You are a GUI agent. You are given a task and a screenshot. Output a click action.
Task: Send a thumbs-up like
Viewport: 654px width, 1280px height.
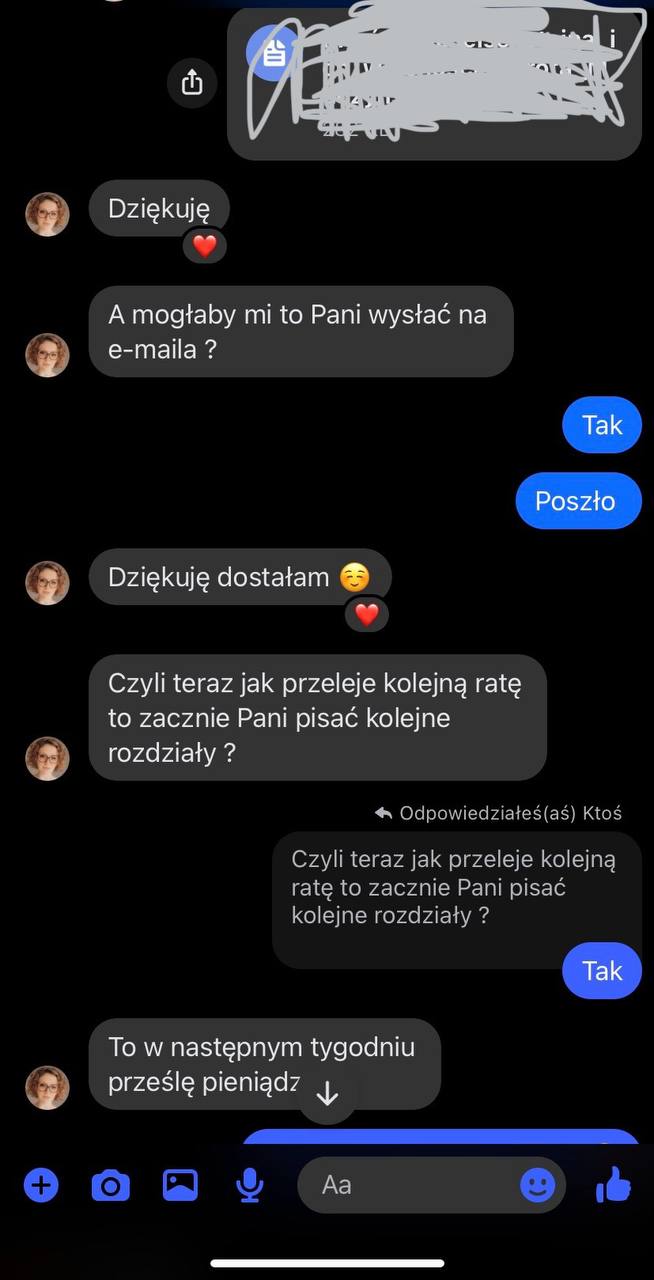(x=613, y=1186)
